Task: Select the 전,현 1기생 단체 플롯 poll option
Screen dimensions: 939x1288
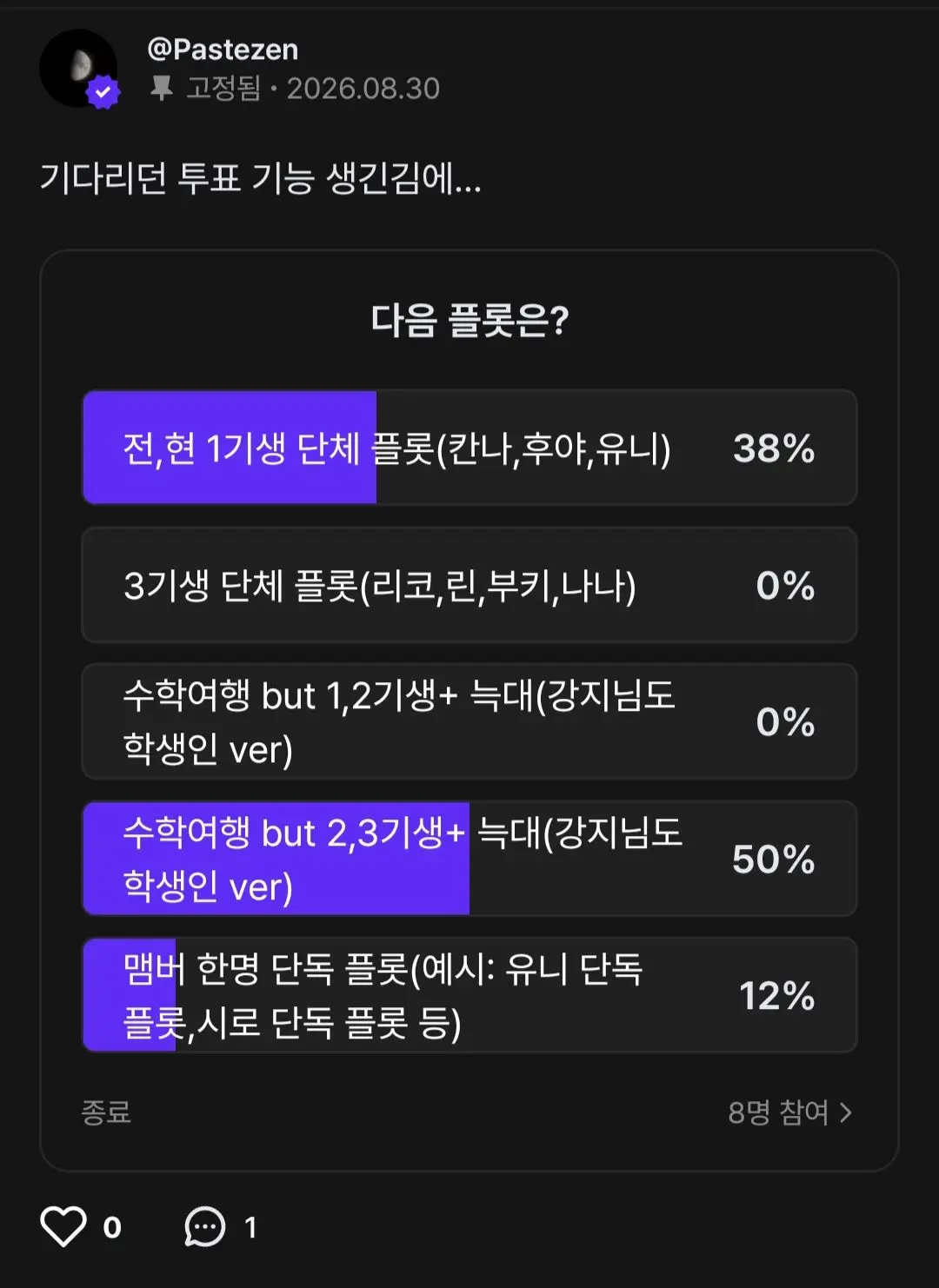Action: 469,448
